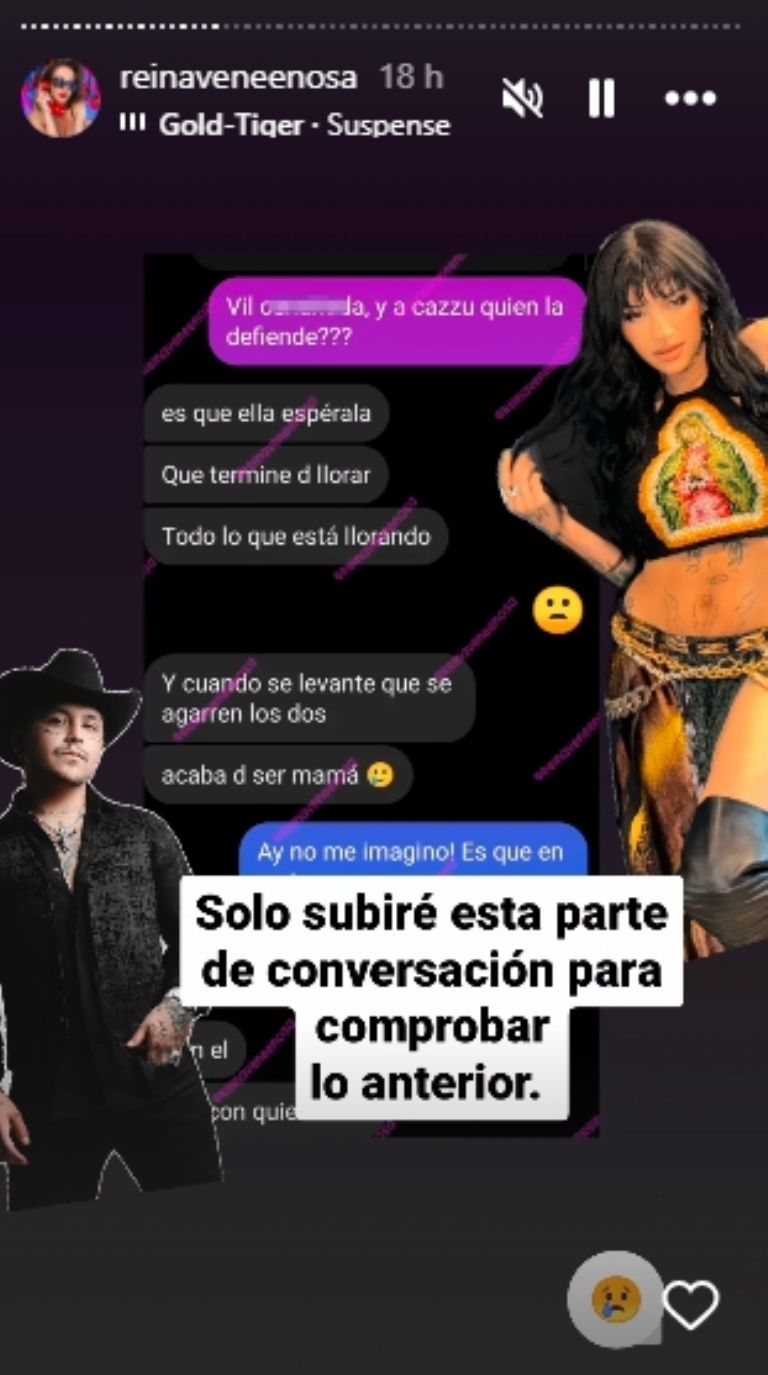
Task: Open the three-dot overflow menu
Action: (x=690, y=99)
